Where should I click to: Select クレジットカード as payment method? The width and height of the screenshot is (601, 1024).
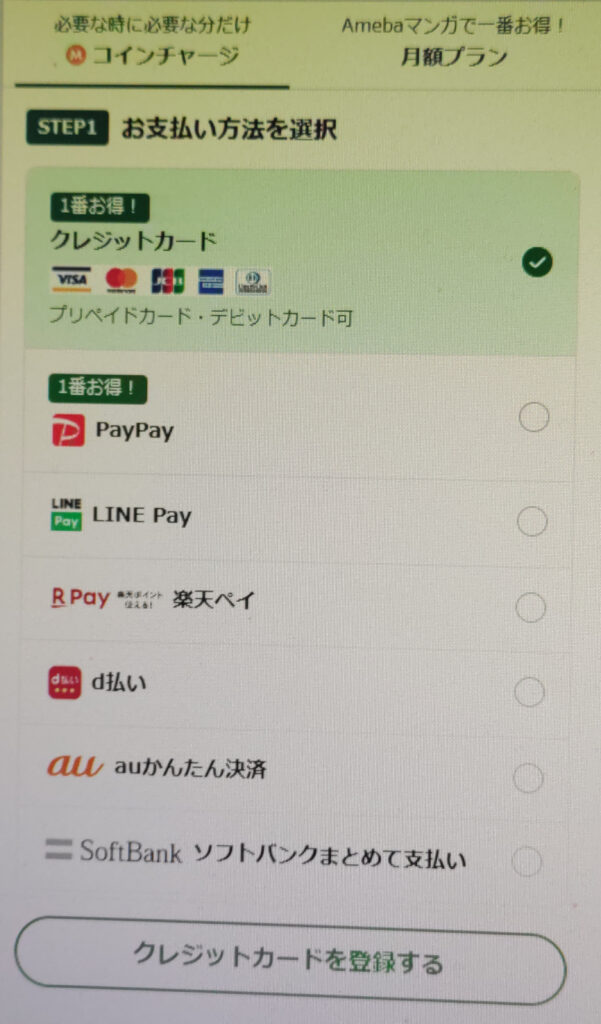click(x=538, y=263)
